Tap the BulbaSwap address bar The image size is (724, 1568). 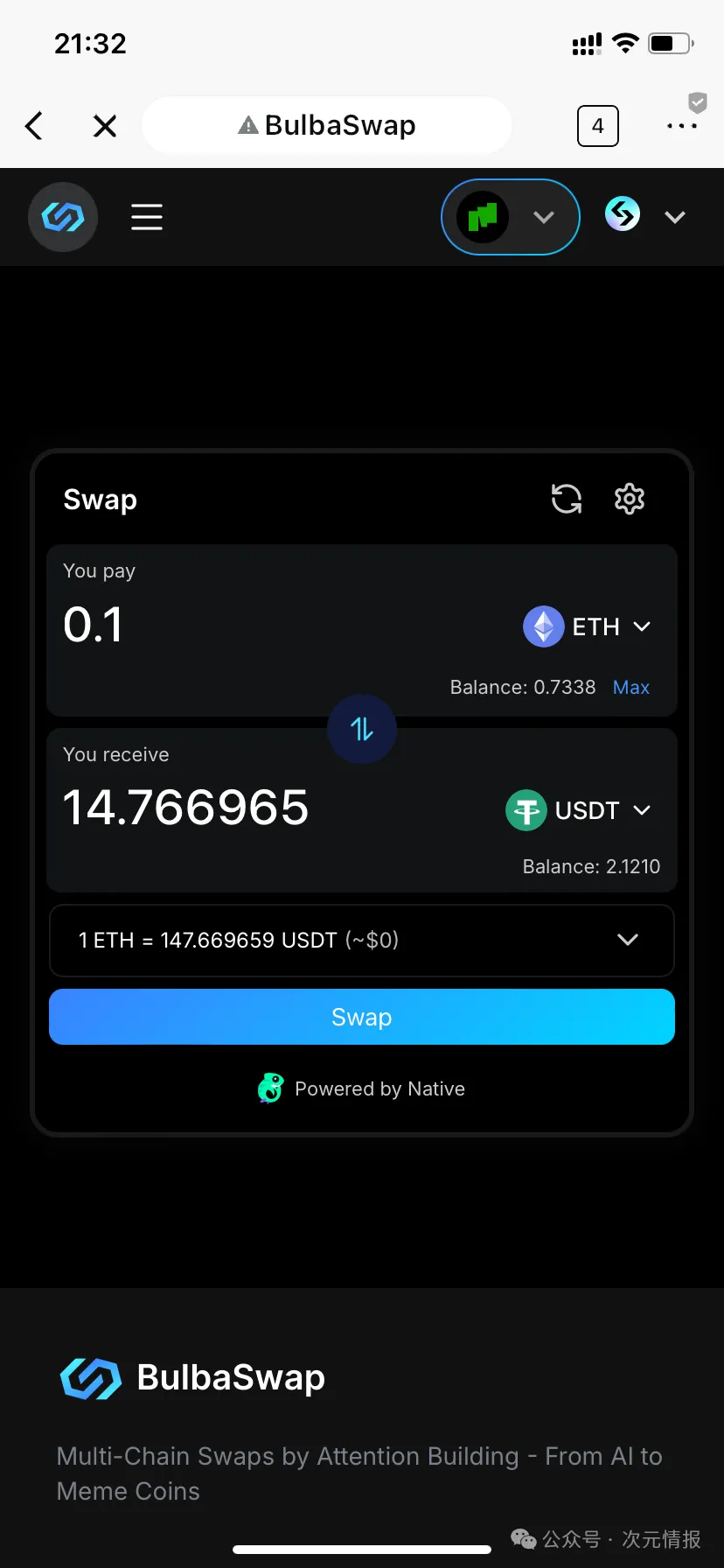tap(326, 126)
